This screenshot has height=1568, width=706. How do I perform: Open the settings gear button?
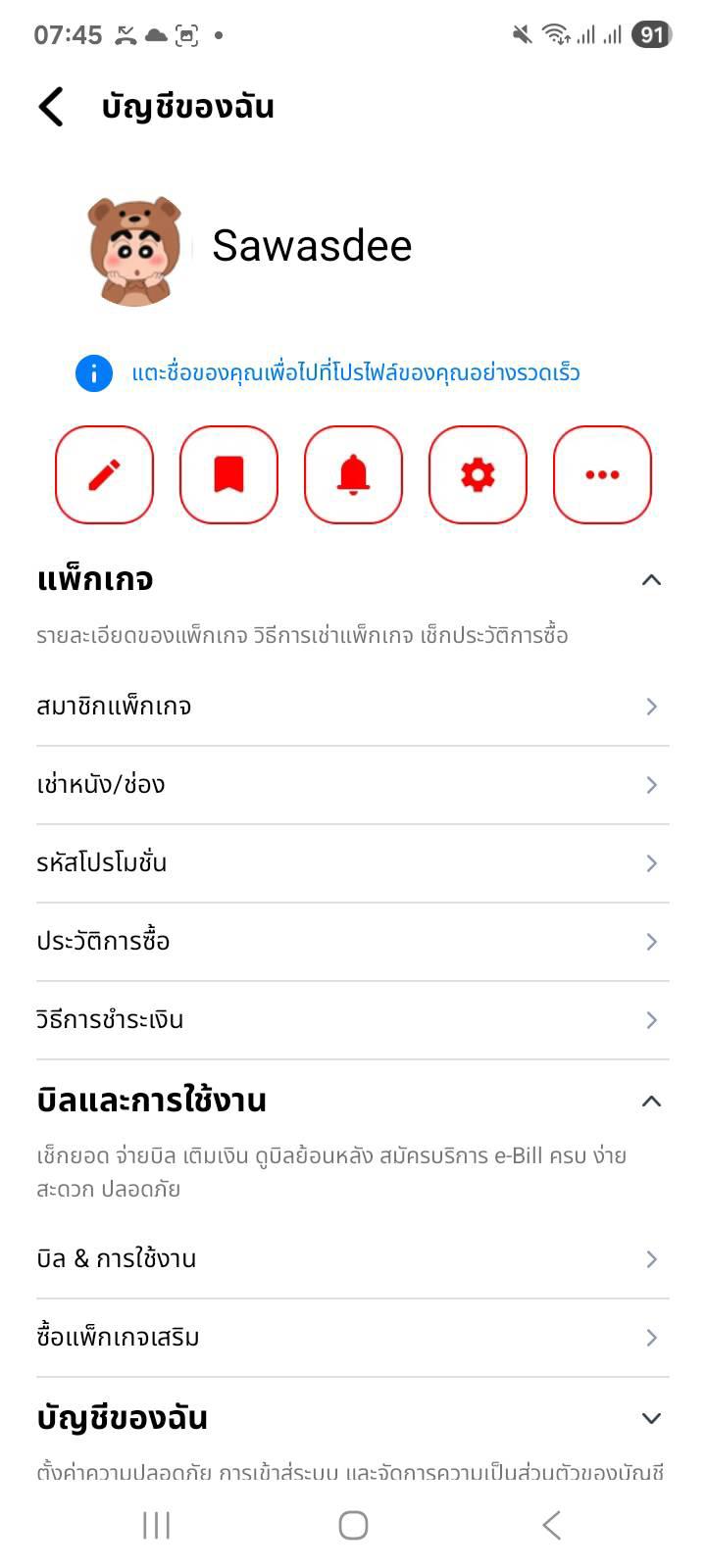478,475
